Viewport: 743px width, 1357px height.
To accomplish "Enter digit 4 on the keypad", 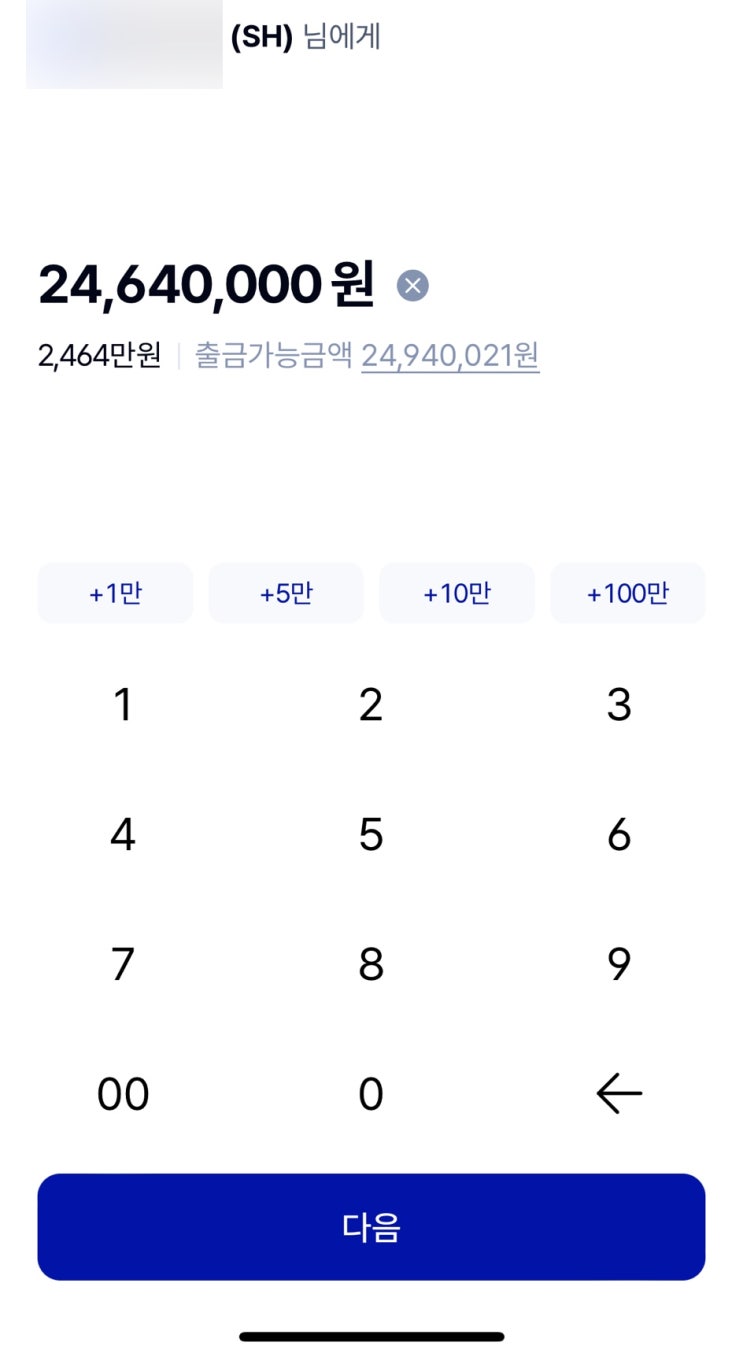I will [x=123, y=835].
